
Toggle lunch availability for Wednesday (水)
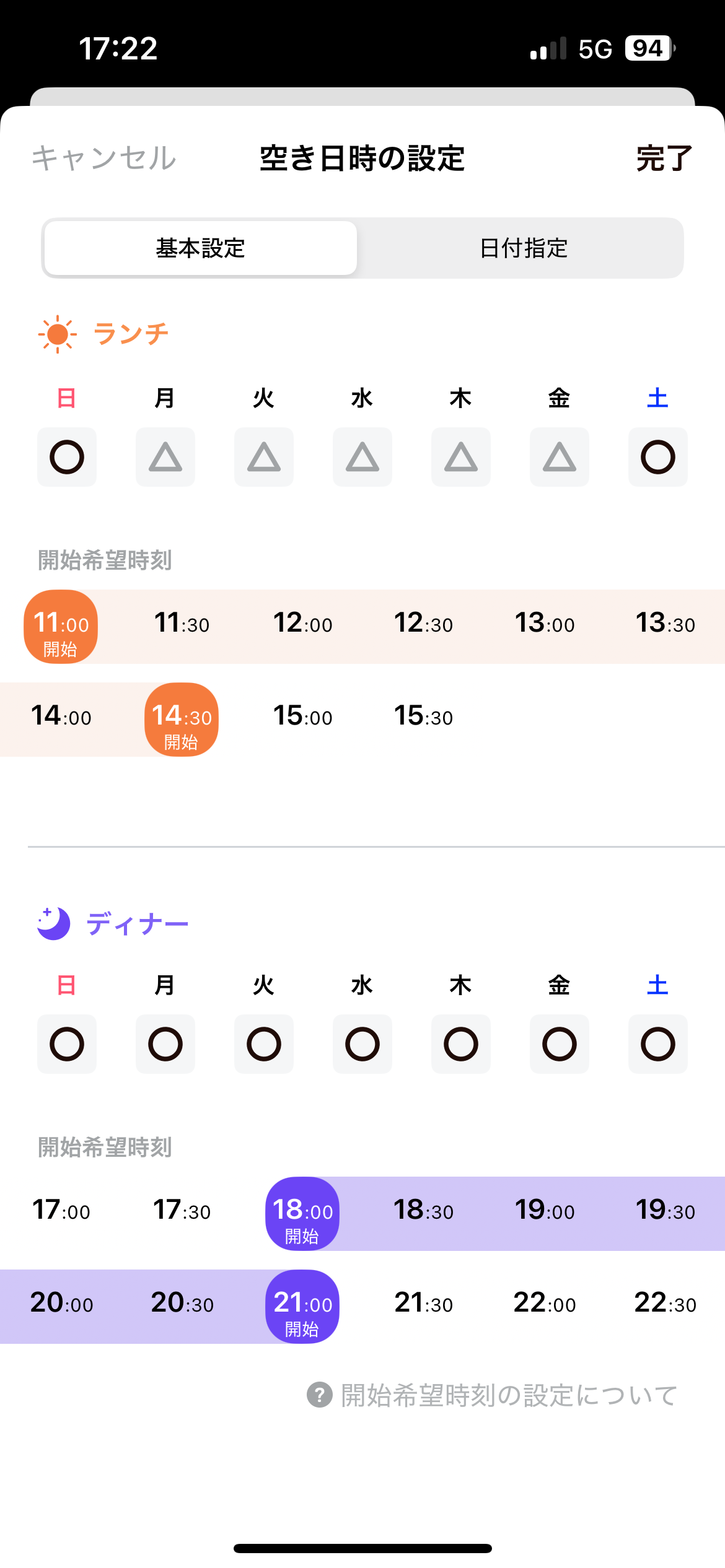[x=362, y=457]
